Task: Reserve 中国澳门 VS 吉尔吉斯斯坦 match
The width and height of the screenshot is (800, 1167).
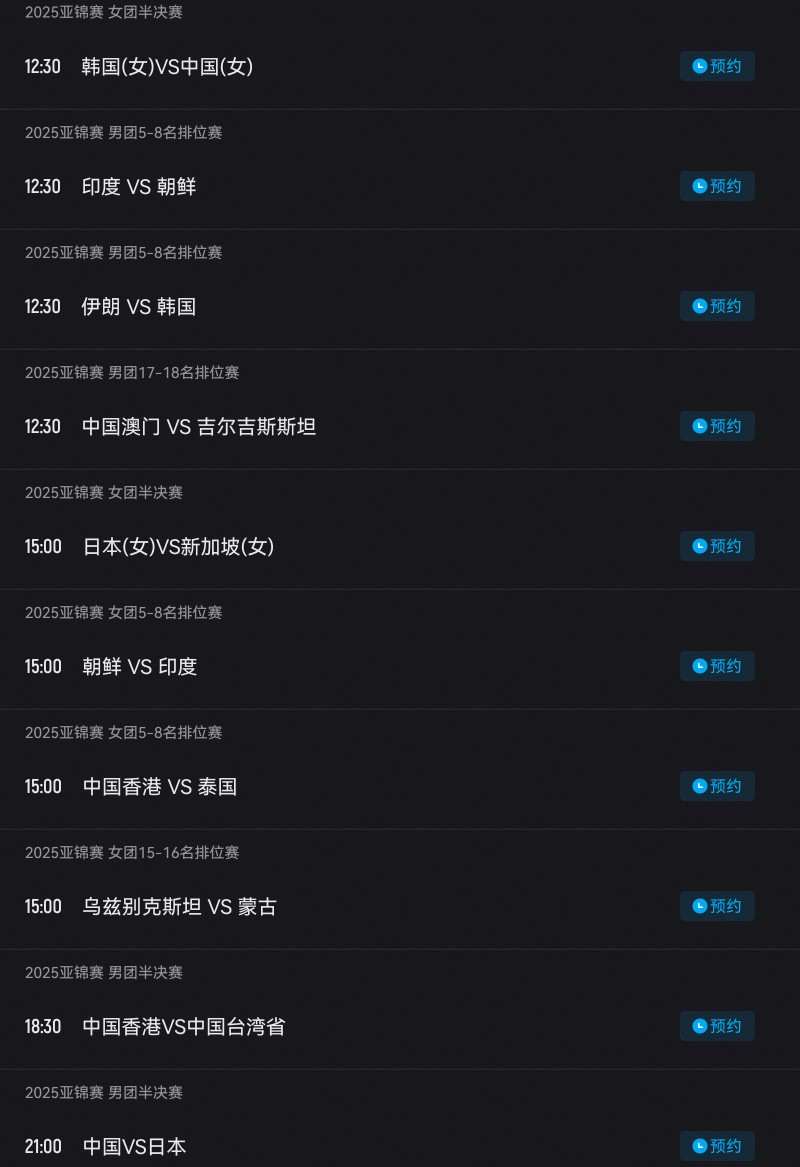Action: click(x=717, y=426)
